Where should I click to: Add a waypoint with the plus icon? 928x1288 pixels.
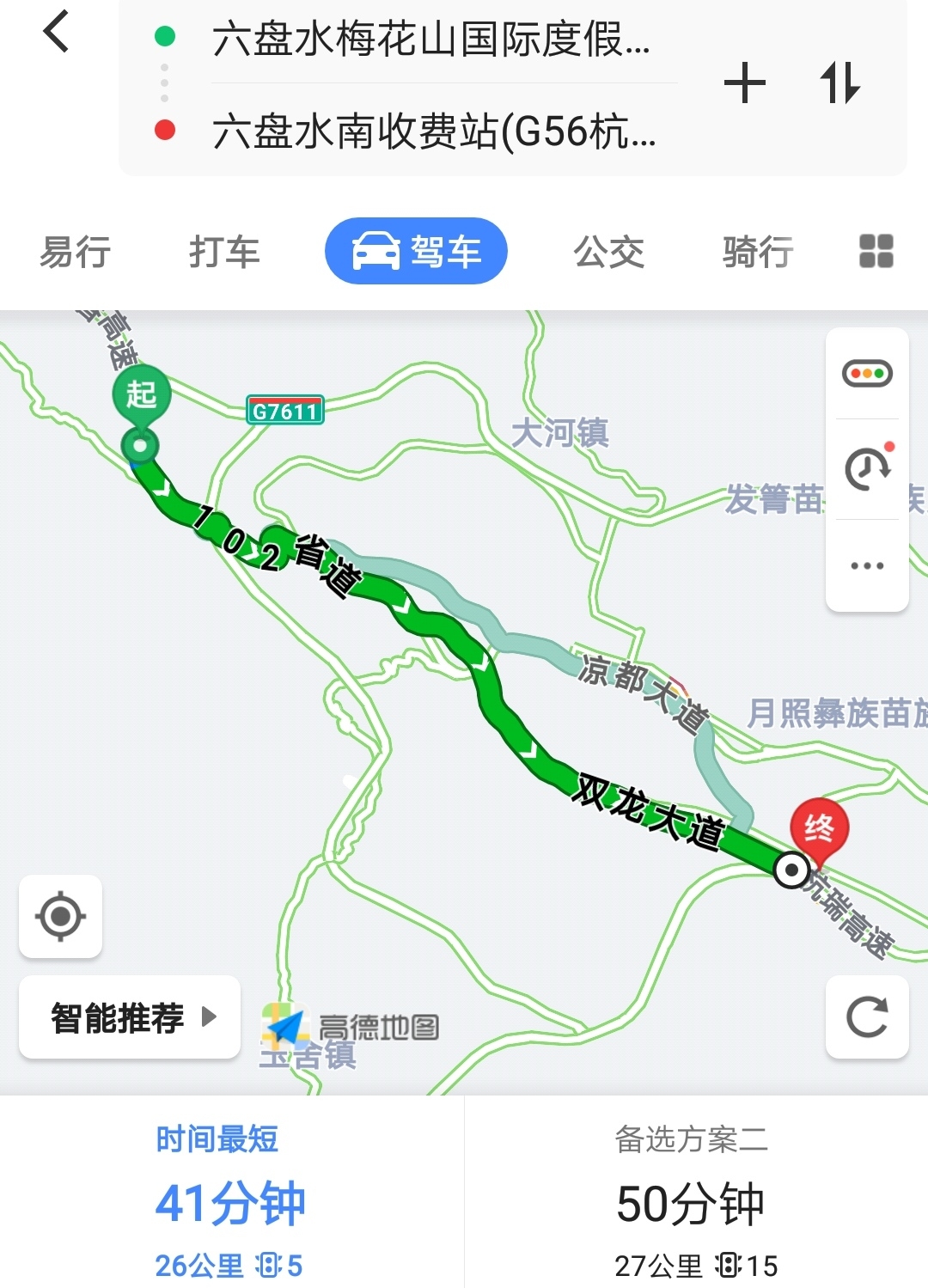[x=744, y=83]
